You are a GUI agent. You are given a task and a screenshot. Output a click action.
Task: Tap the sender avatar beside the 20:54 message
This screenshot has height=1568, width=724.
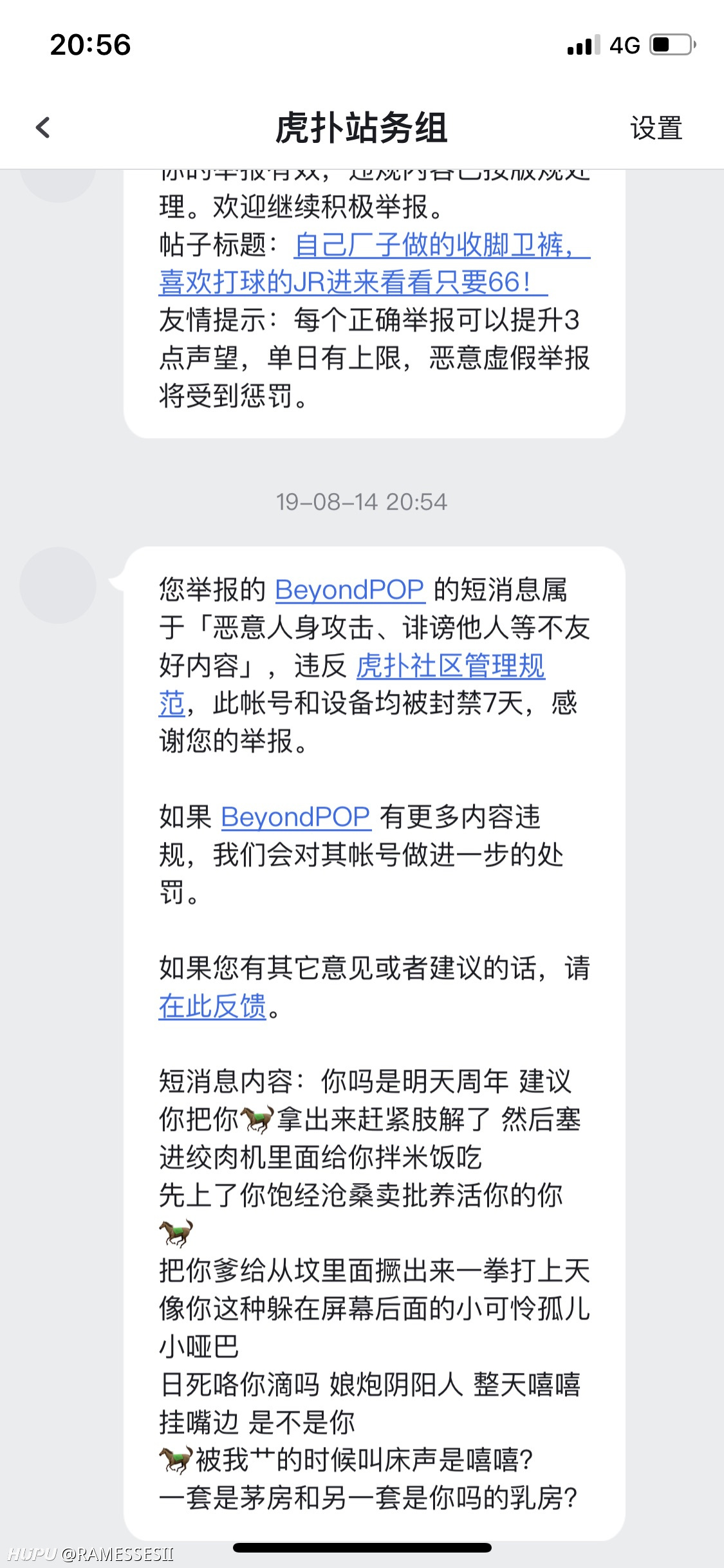(x=58, y=585)
